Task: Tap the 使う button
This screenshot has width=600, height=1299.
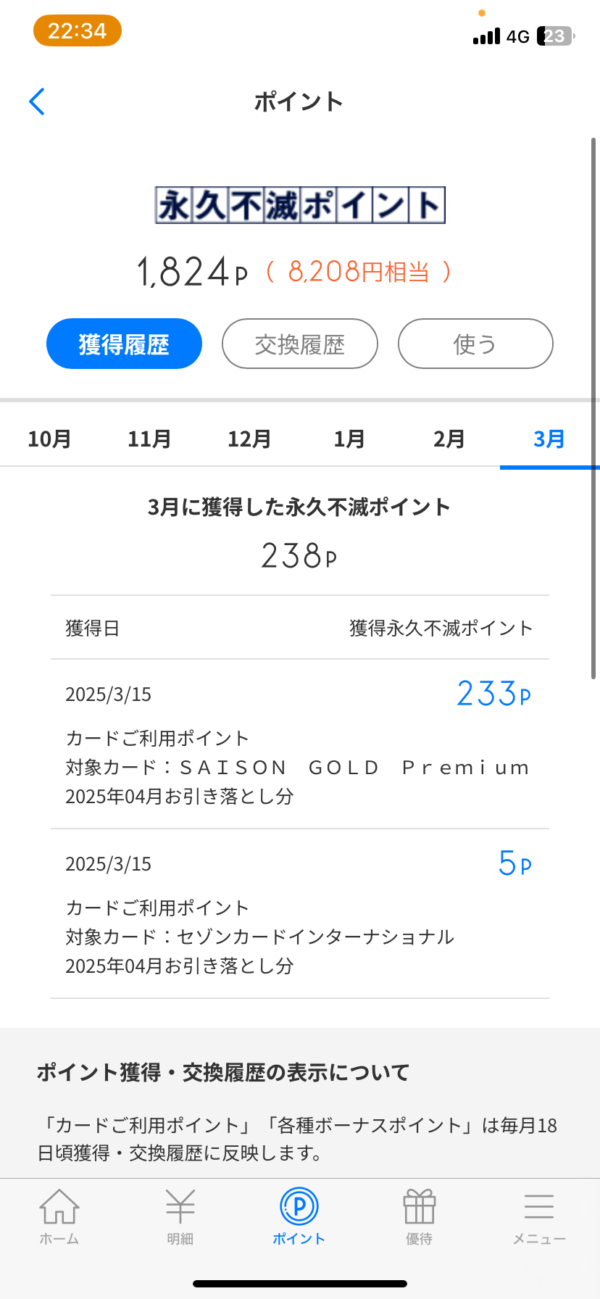Action: (x=475, y=345)
